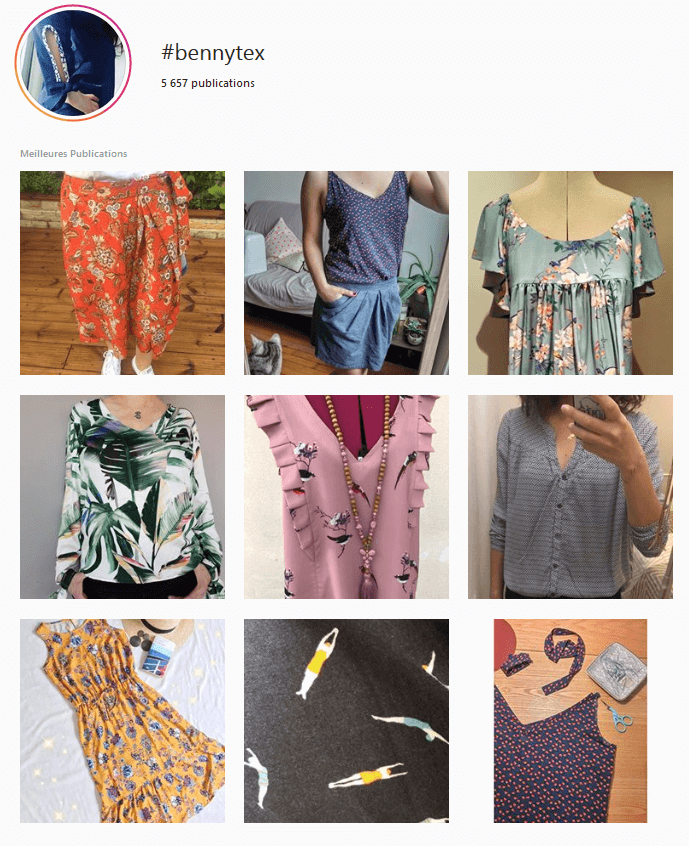View the dark fabric with swimmers print
Viewport: 689px width, 846px height.
(x=346, y=721)
